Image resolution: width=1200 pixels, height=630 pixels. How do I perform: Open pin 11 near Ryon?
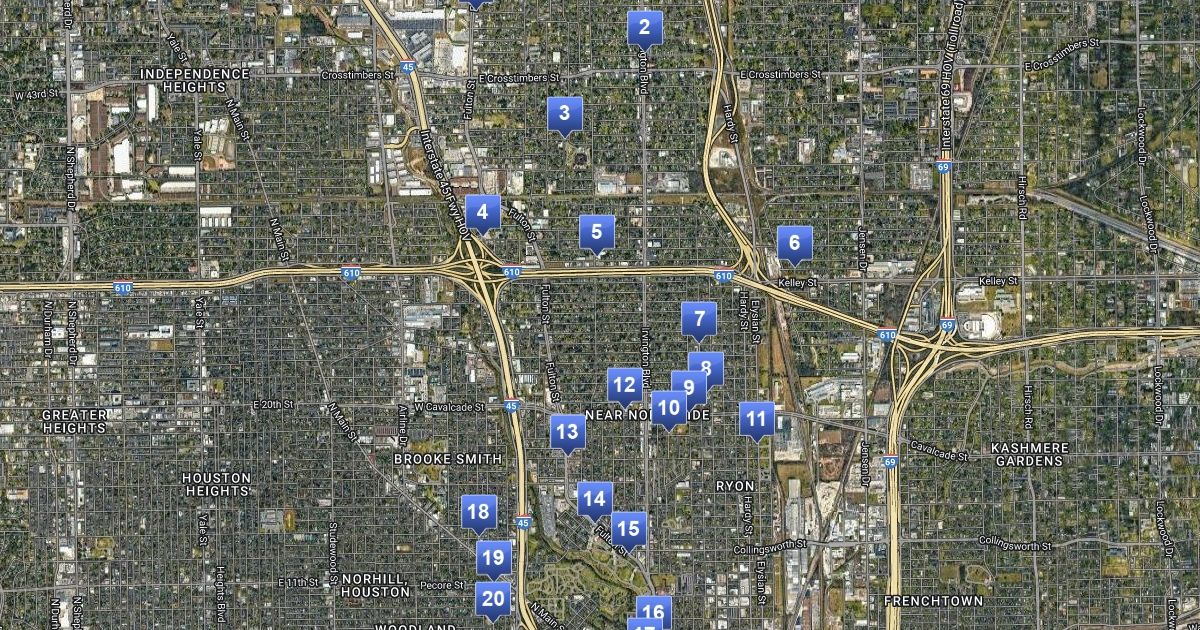pyautogui.click(x=757, y=417)
